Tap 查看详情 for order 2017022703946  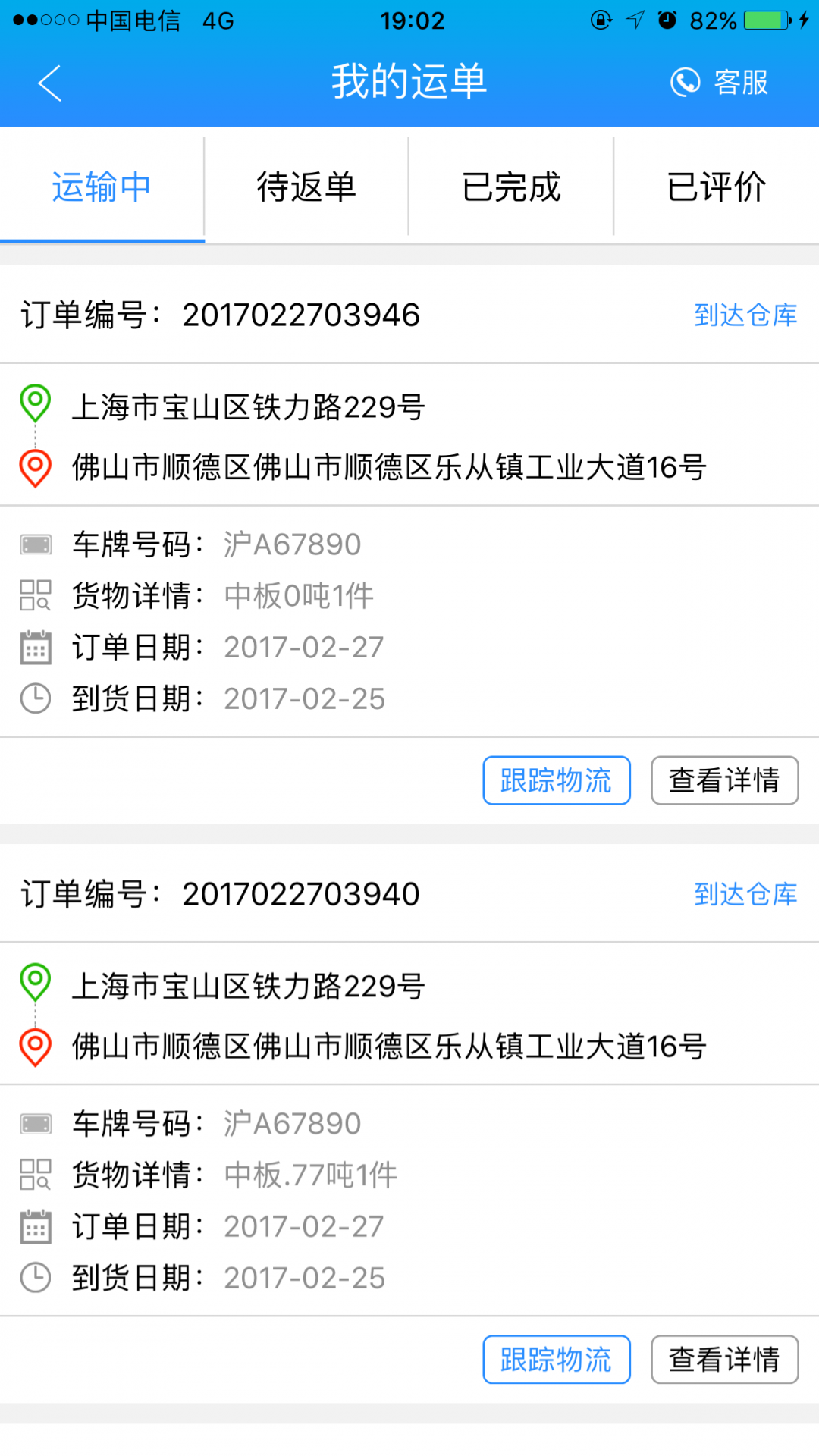(x=724, y=780)
